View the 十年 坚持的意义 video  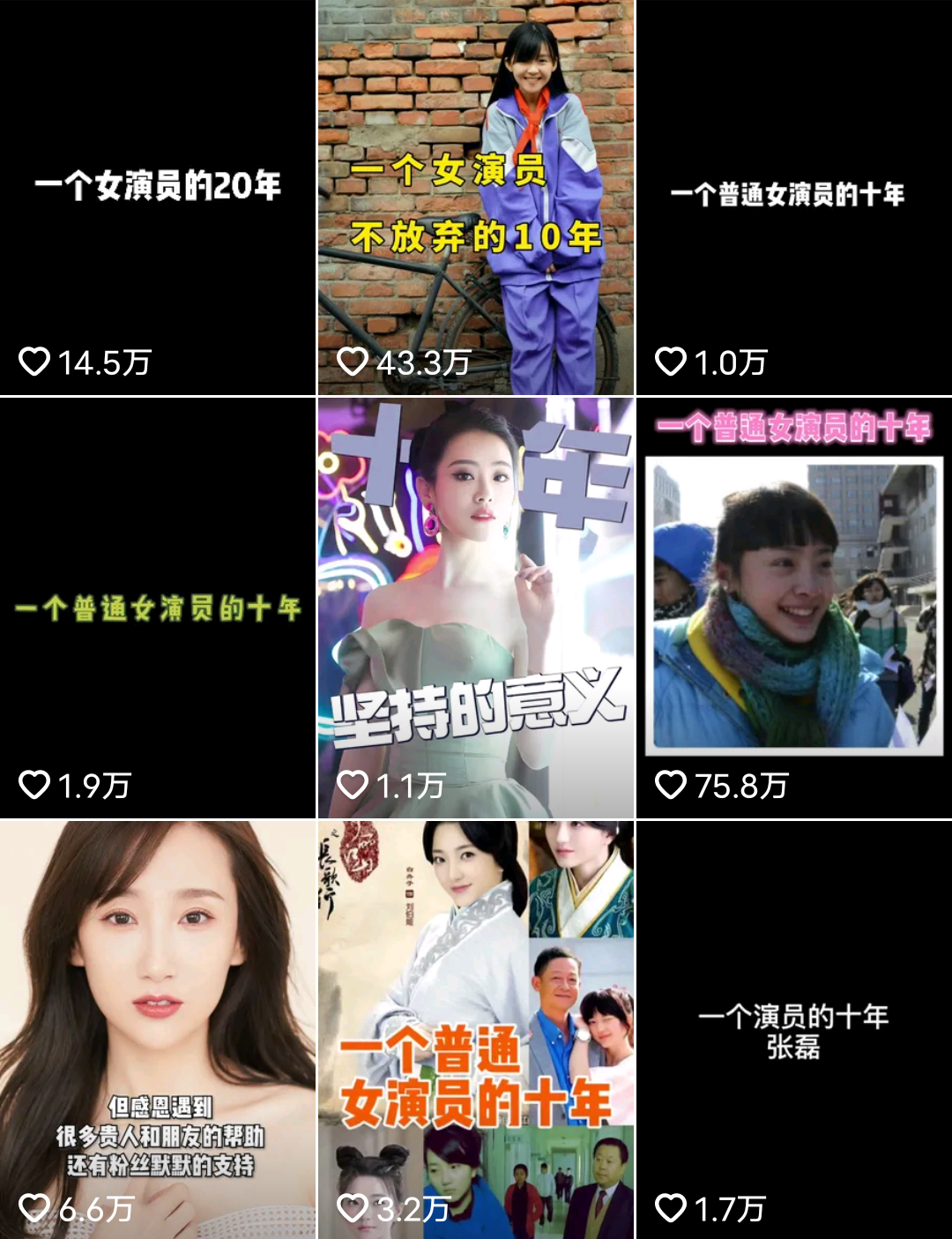475,608
